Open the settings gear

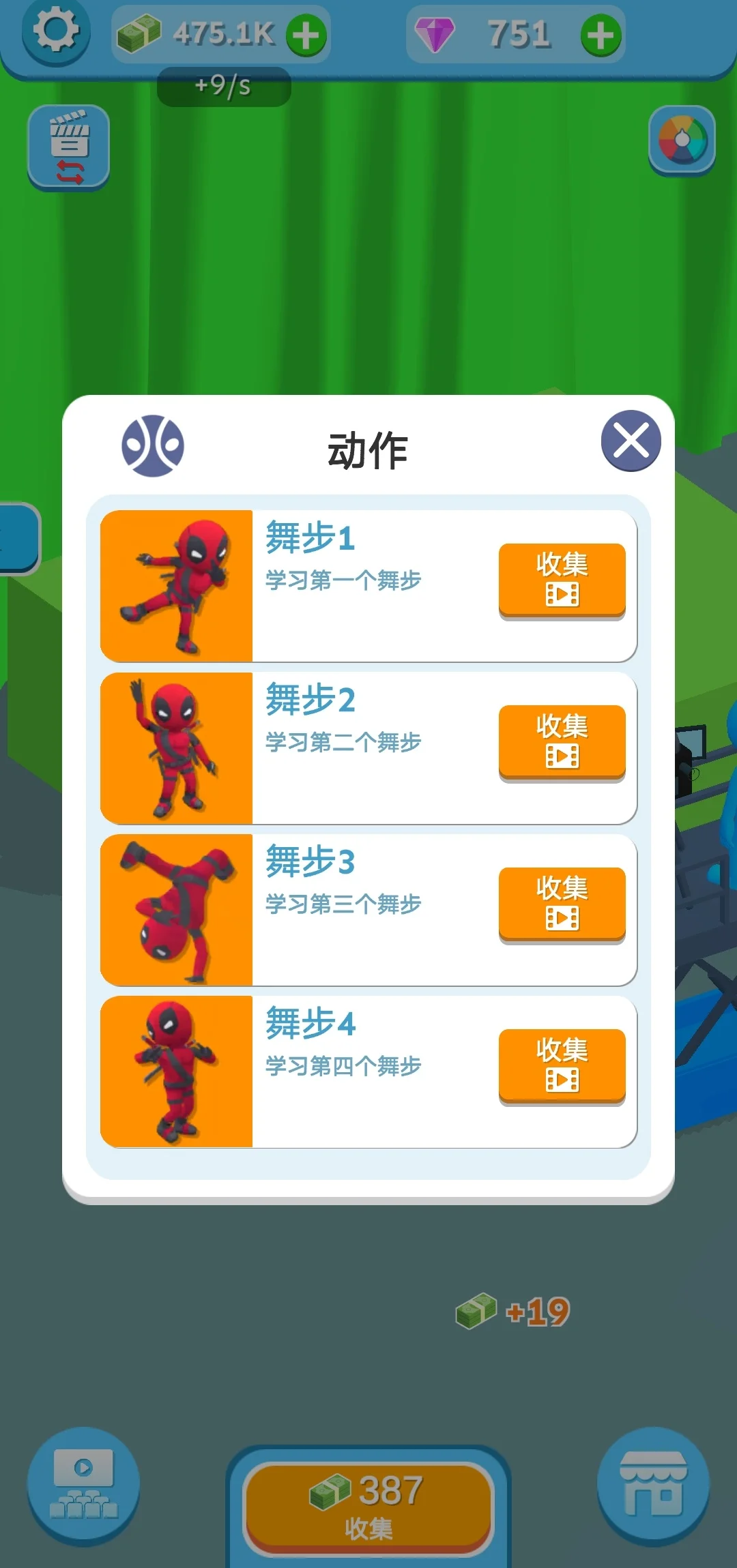56,31
